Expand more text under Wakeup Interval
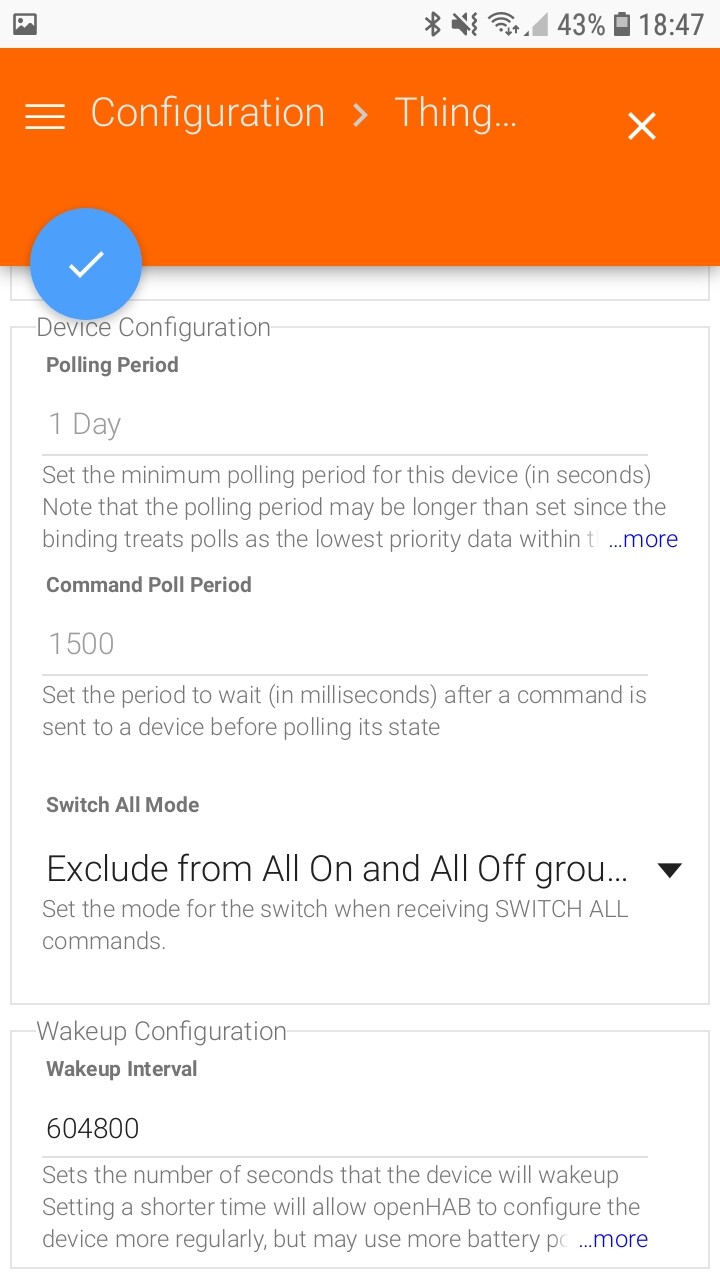Screen dimensions: 720x1280 click(x=613, y=1239)
